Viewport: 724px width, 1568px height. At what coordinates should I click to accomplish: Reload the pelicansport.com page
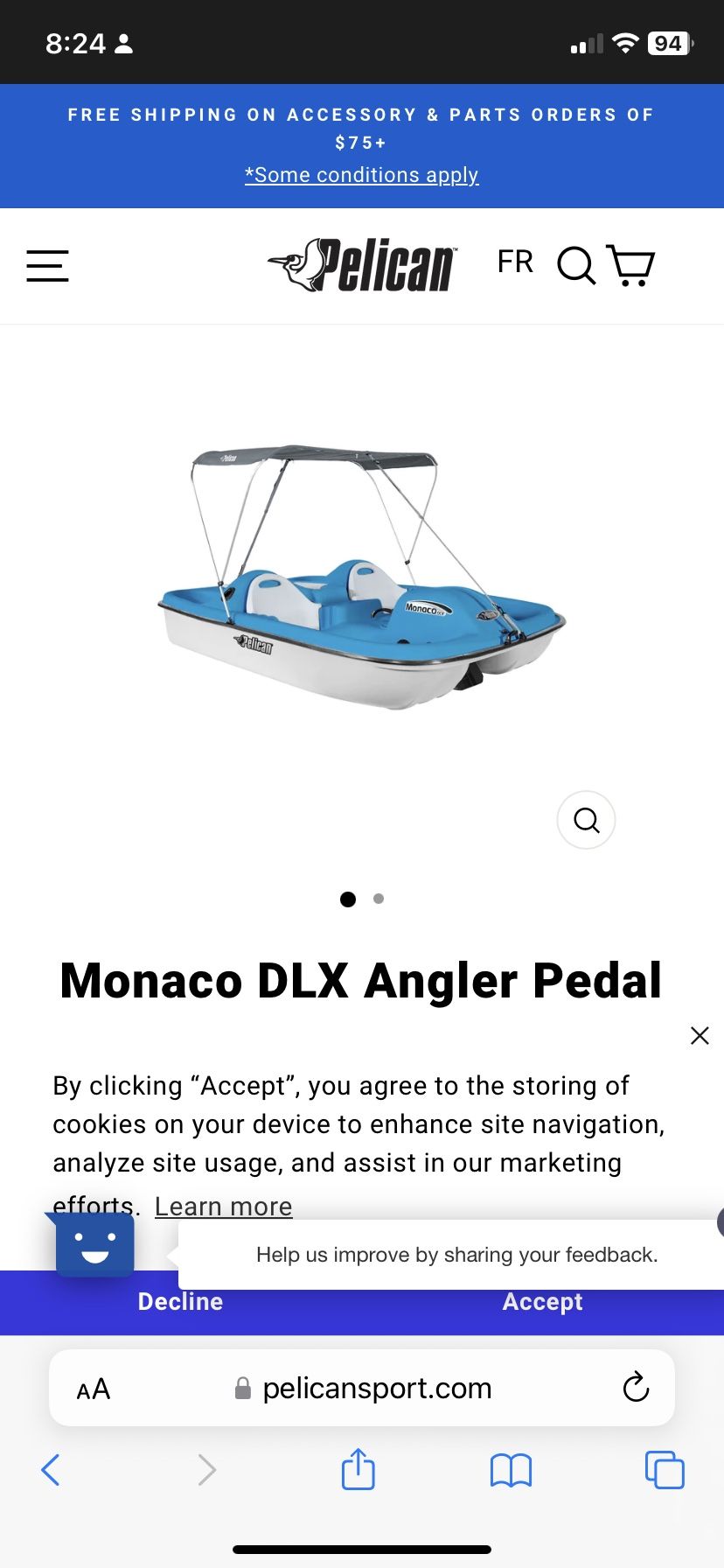tap(636, 1387)
